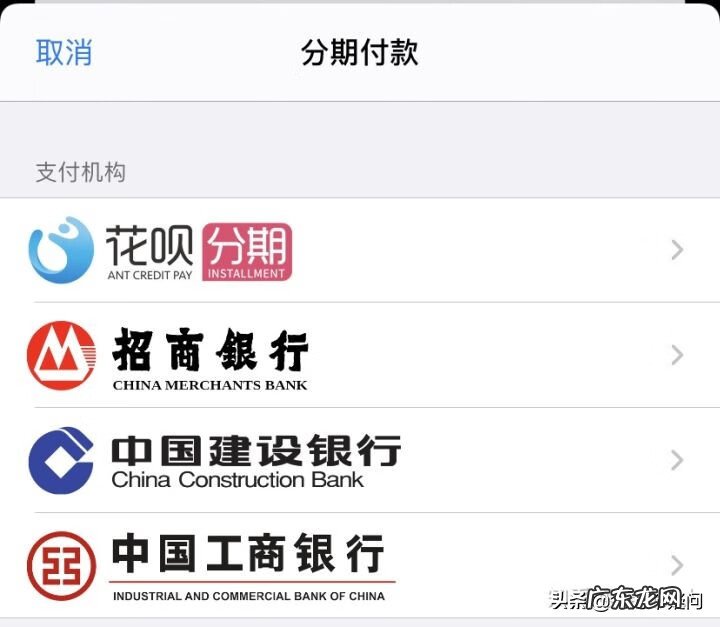Tap 取消 to cancel installment payment
Viewport: 720px width, 627px height.
tap(64, 53)
